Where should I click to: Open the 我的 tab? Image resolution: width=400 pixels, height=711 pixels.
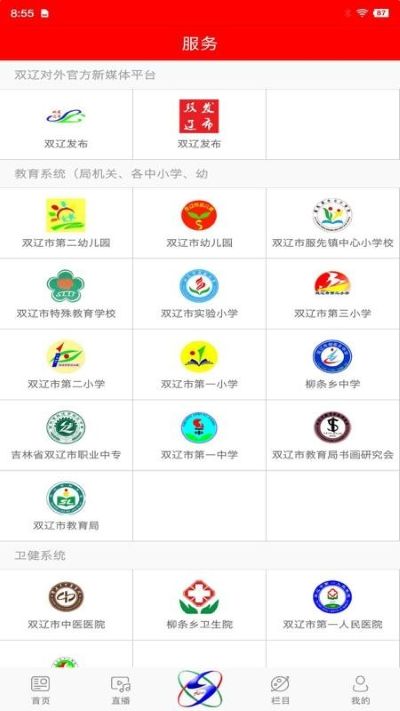(360, 690)
